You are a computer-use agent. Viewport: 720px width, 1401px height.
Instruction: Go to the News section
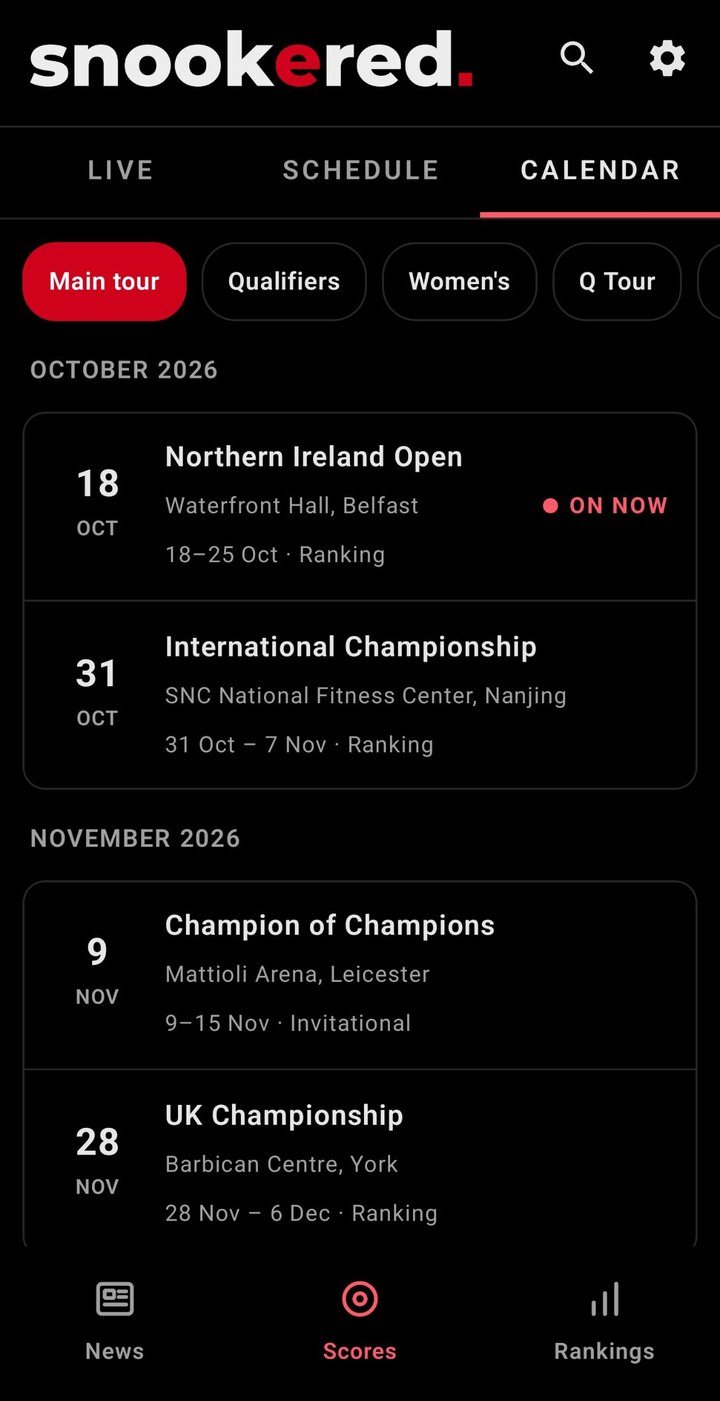point(115,1321)
